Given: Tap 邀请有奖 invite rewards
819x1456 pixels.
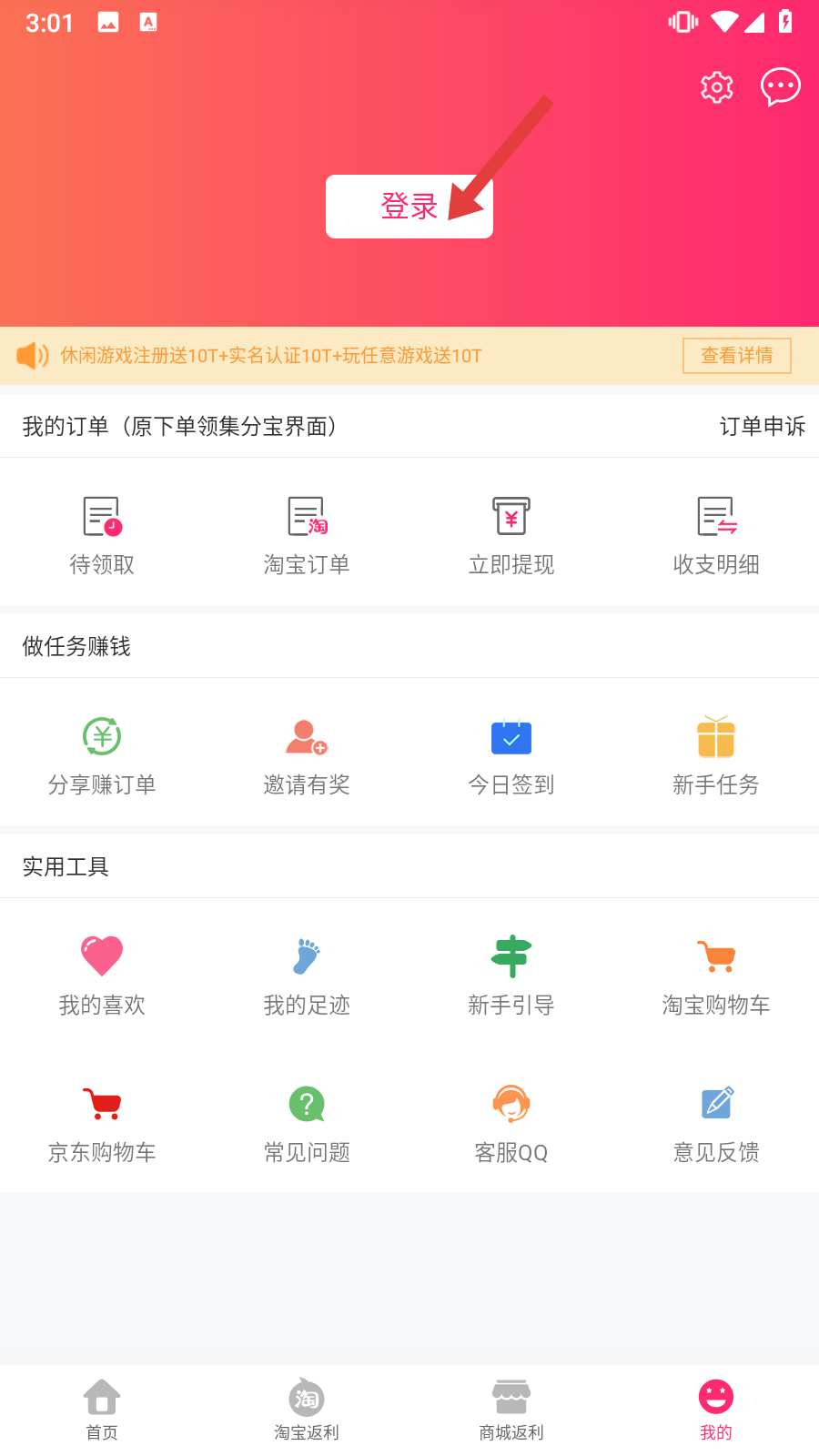Looking at the screenshot, I should point(307,756).
